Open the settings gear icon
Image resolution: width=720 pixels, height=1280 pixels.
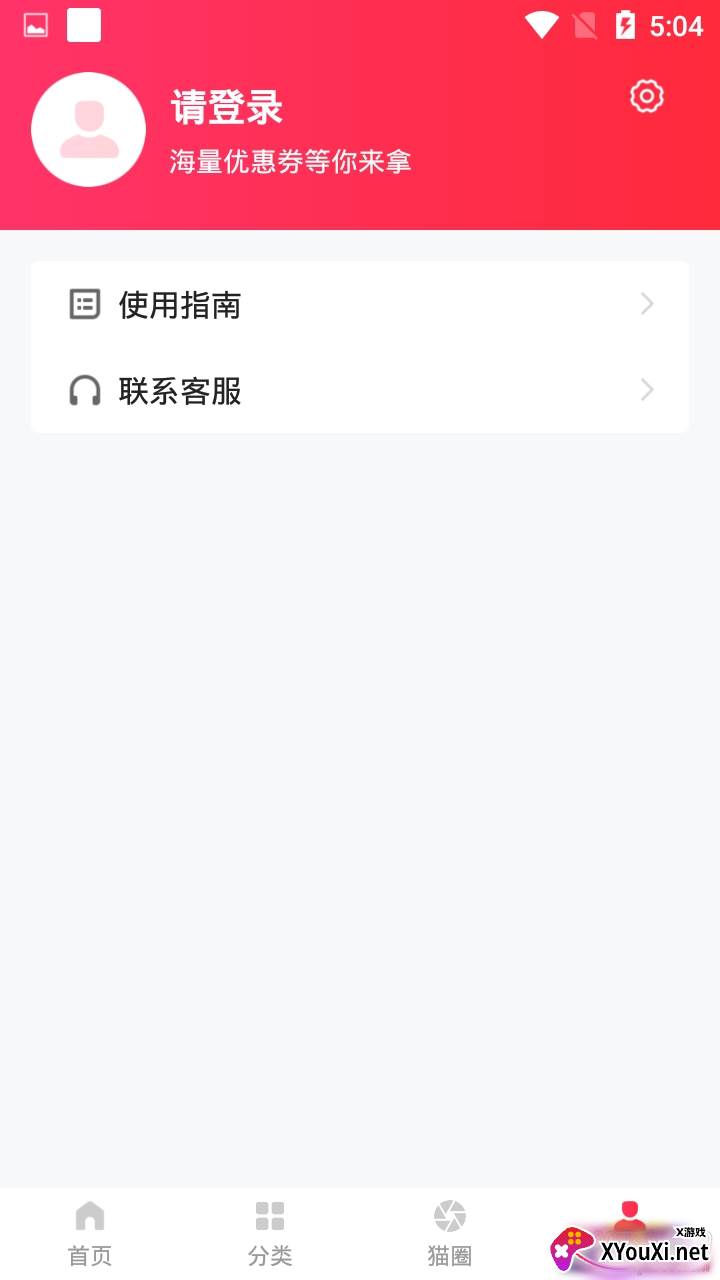(647, 96)
